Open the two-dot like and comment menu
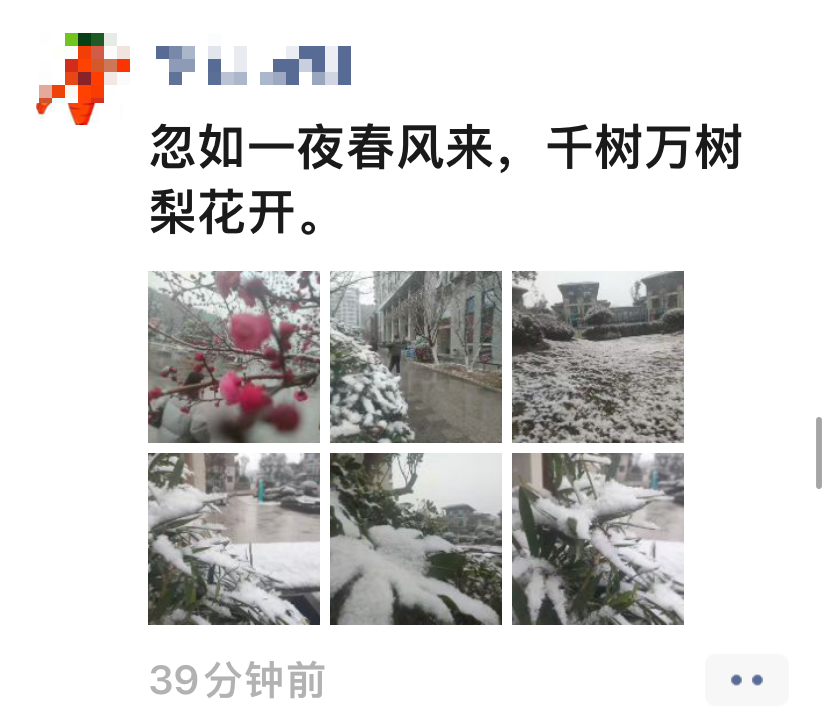The width and height of the screenshot is (828, 723). [x=746, y=680]
